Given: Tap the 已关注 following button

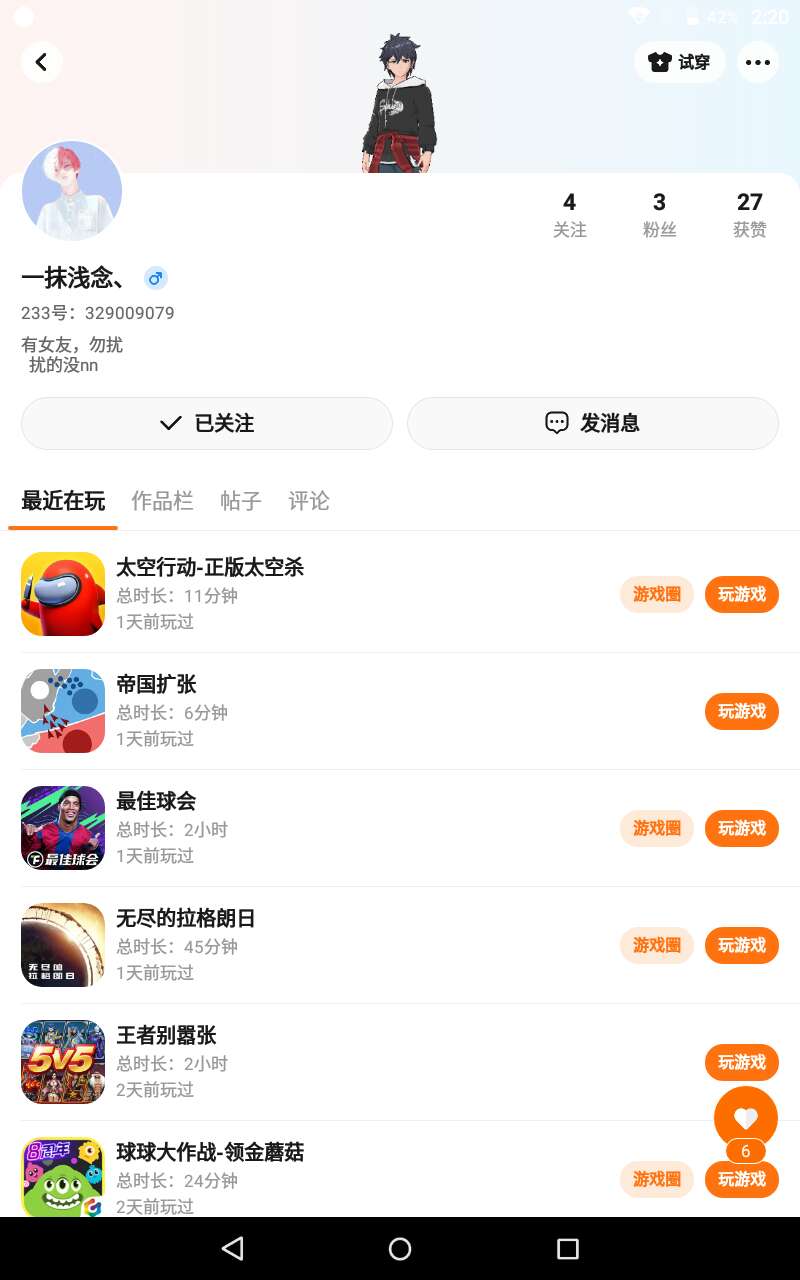Looking at the screenshot, I should pyautogui.click(x=207, y=423).
